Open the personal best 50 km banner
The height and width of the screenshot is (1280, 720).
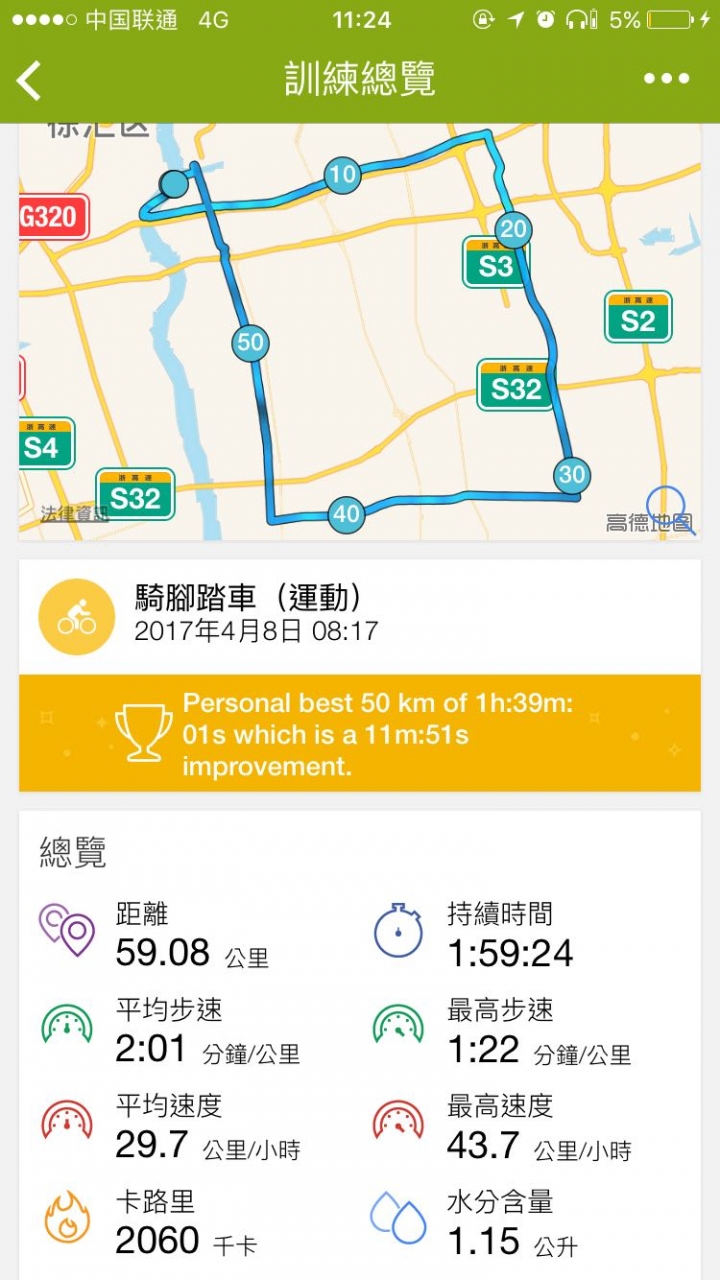[360, 733]
